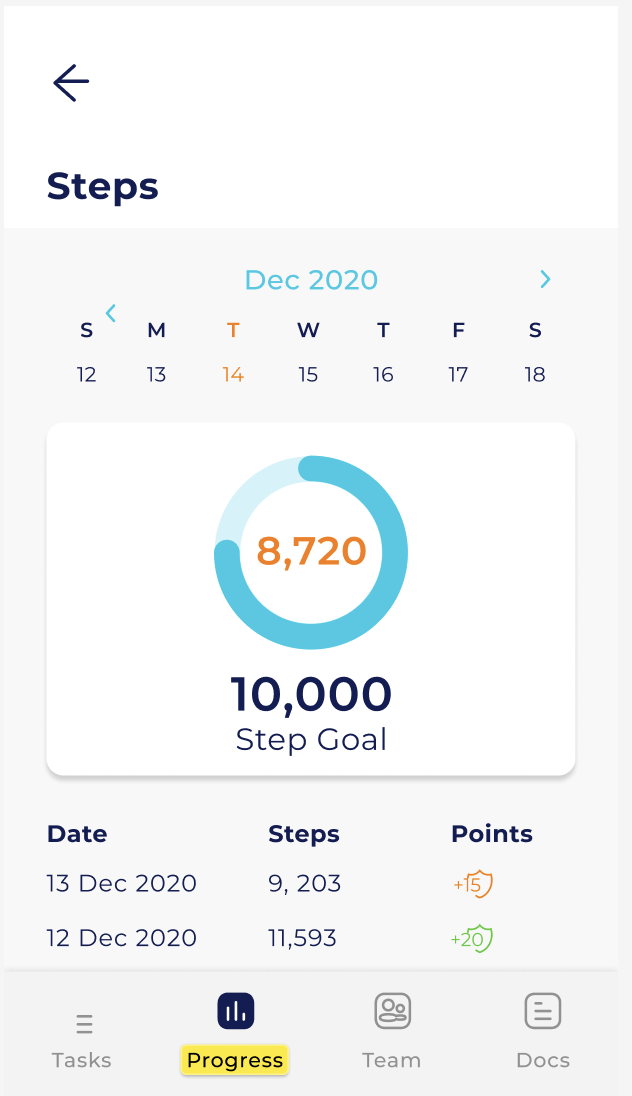Viewport: 632px width, 1096px height.
Task: Select Sunday the 12th
Action: [x=86, y=374]
